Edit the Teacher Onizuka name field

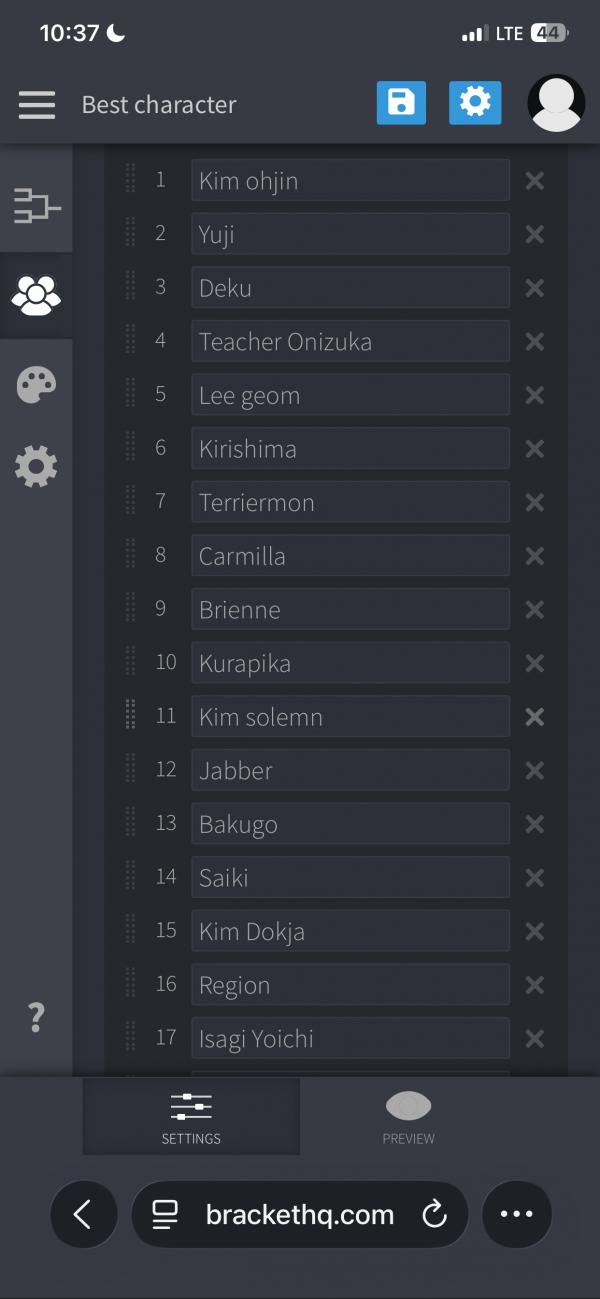(x=350, y=342)
